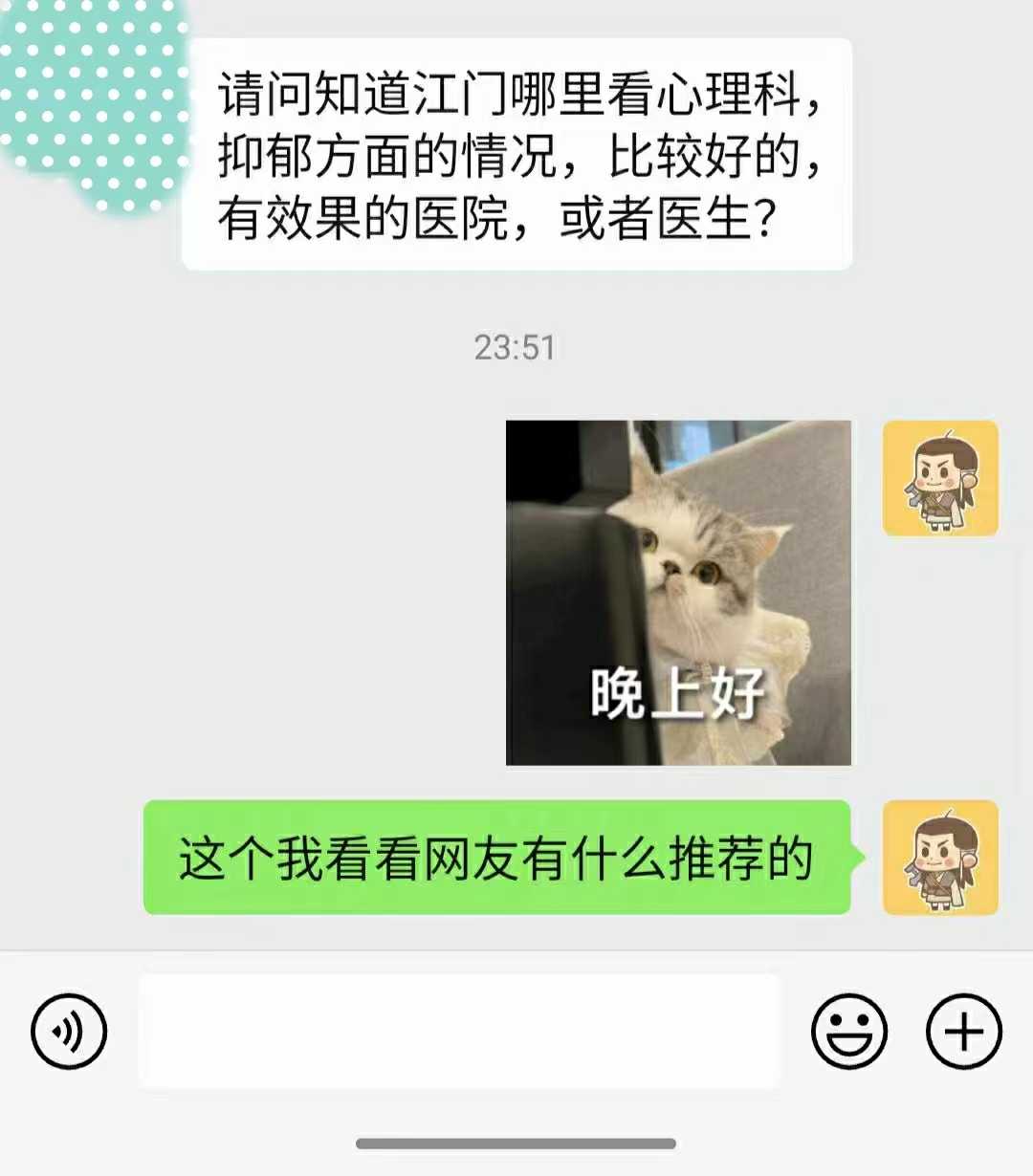
Task: Open the contact's dotted teal avatar
Action: click(x=91, y=96)
